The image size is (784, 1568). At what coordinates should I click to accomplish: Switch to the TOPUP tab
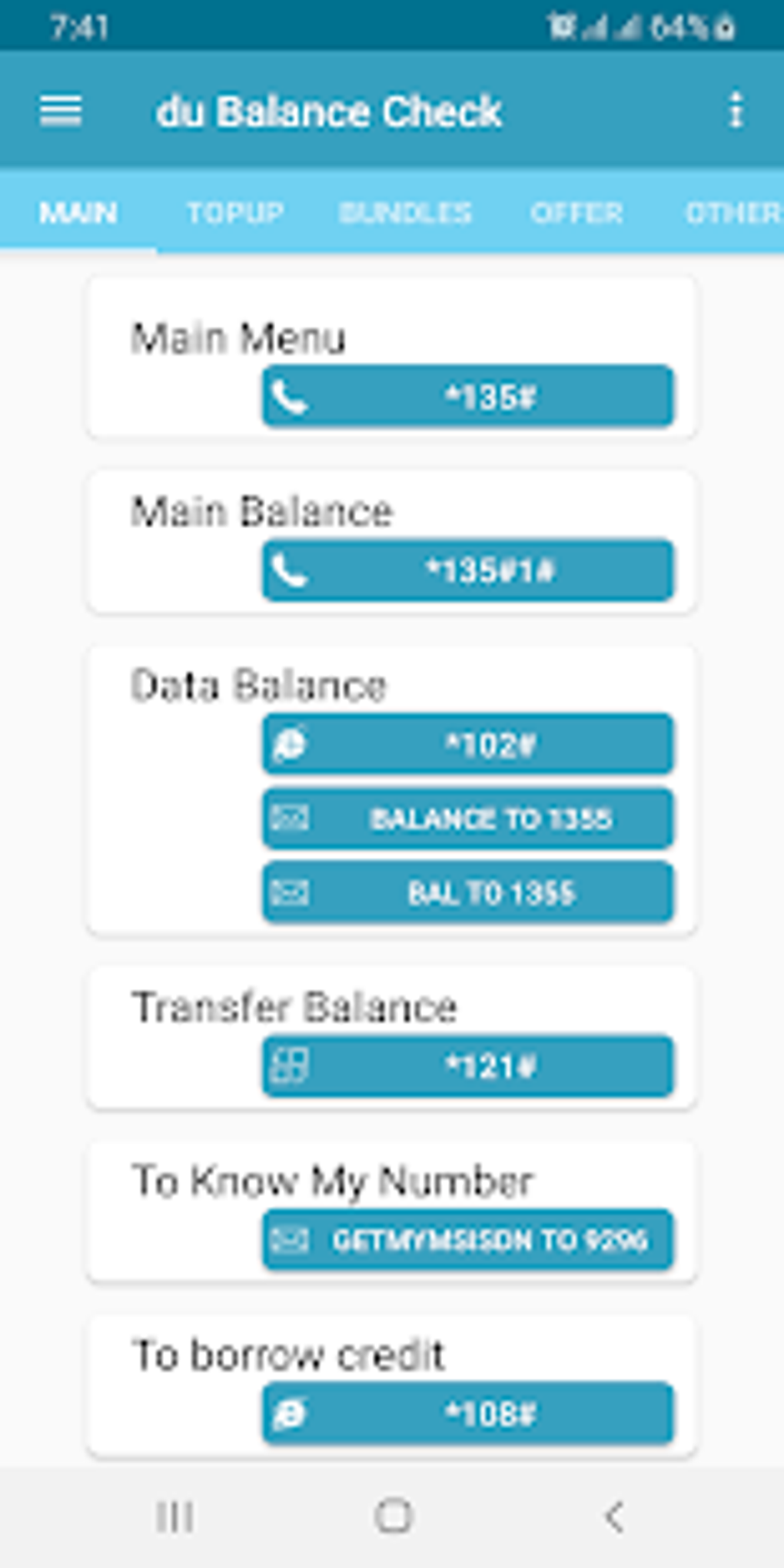(235, 212)
